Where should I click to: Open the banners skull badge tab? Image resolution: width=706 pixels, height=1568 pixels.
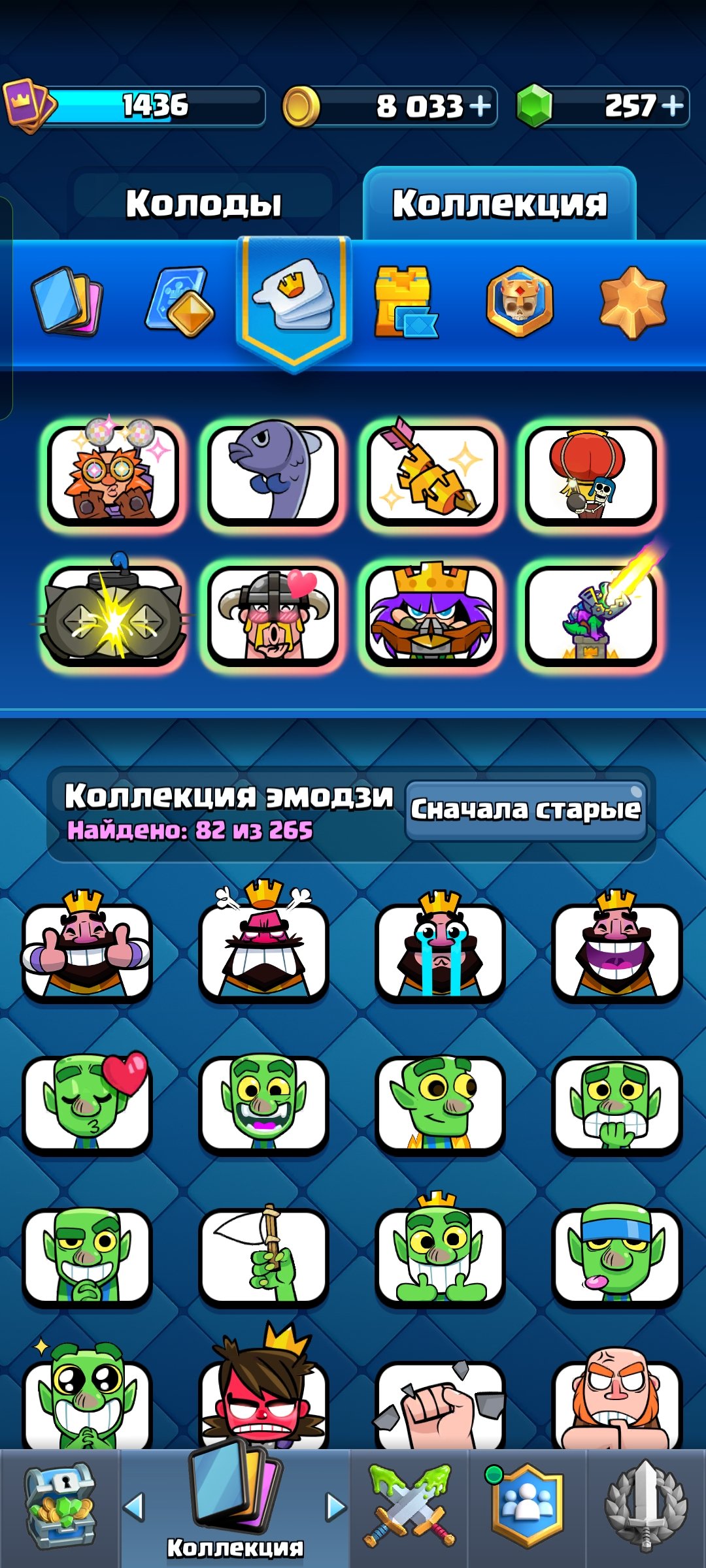(x=520, y=301)
